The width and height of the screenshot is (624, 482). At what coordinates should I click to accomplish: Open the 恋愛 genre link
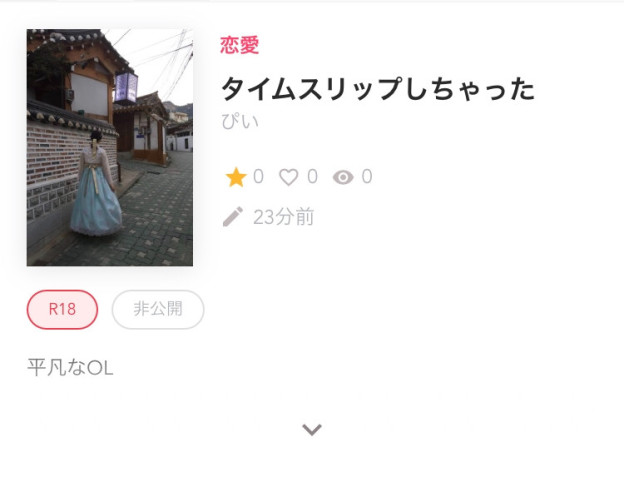tap(239, 45)
